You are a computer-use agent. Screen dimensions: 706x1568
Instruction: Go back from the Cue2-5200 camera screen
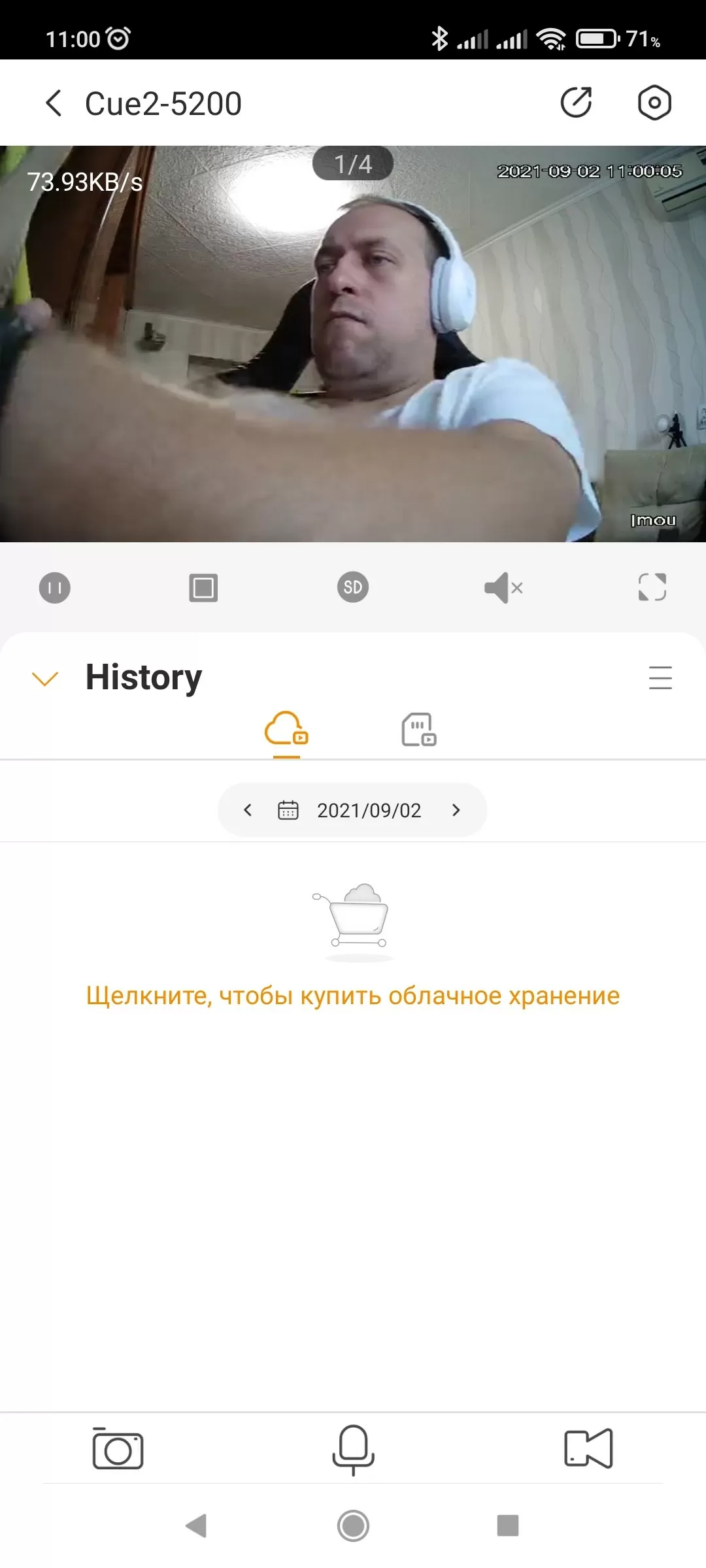pyautogui.click(x=54, y=103)
